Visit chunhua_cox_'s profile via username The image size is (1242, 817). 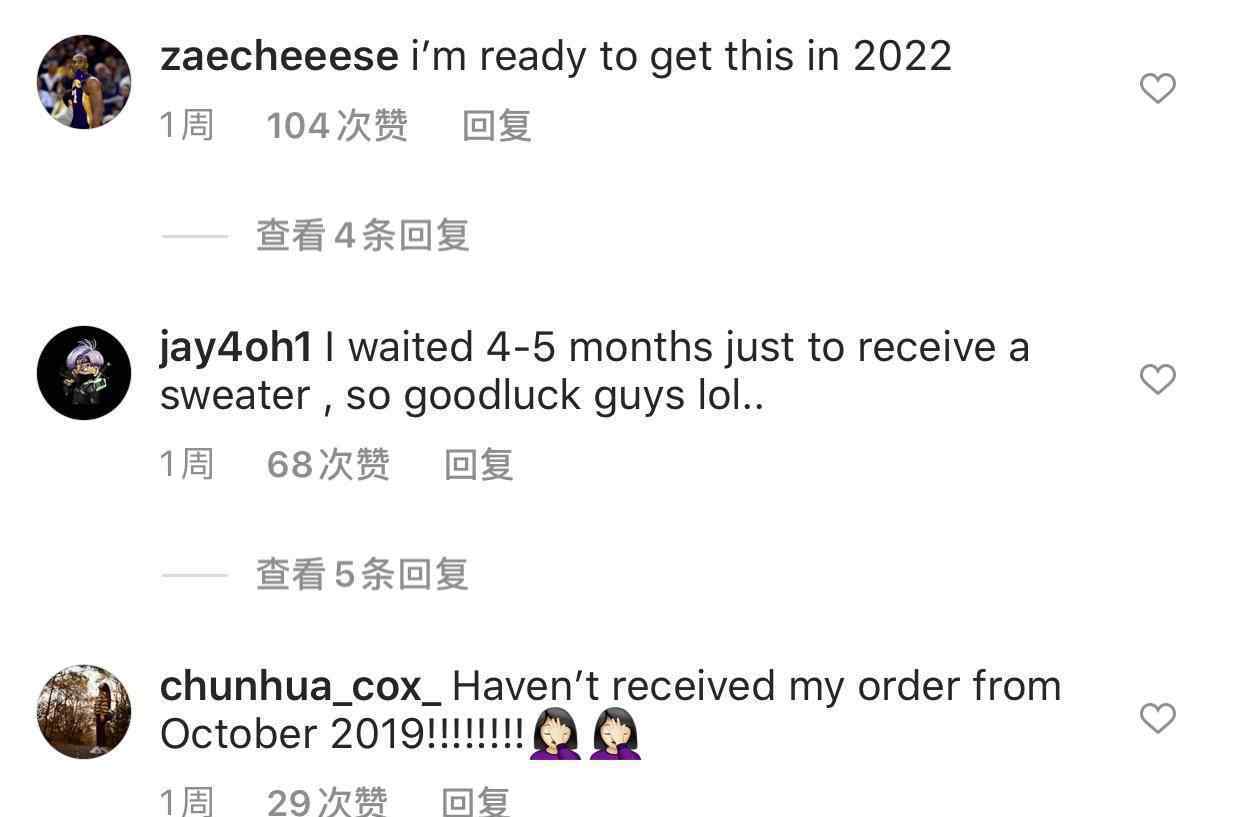(x=300, y=687)
